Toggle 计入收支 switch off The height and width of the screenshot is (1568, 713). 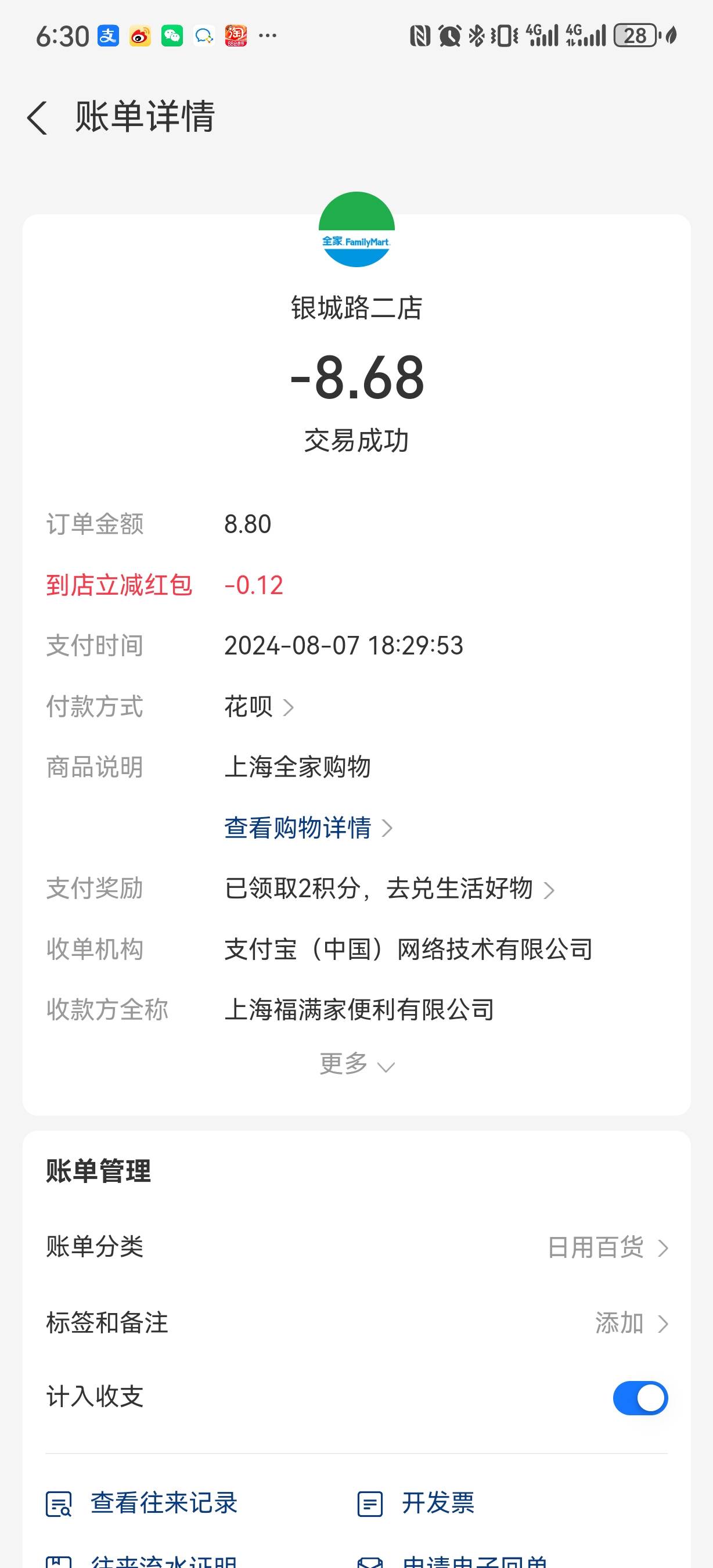[x=640, y=1398]
